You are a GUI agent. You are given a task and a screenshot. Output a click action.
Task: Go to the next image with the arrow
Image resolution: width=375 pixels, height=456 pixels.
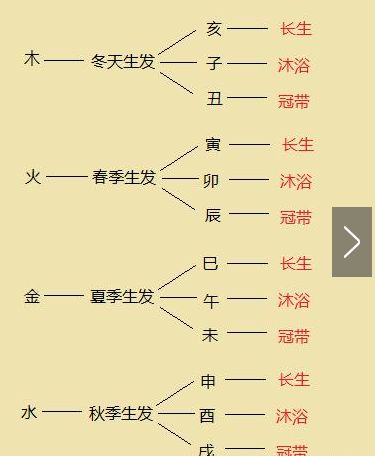[x=352, y=242]
